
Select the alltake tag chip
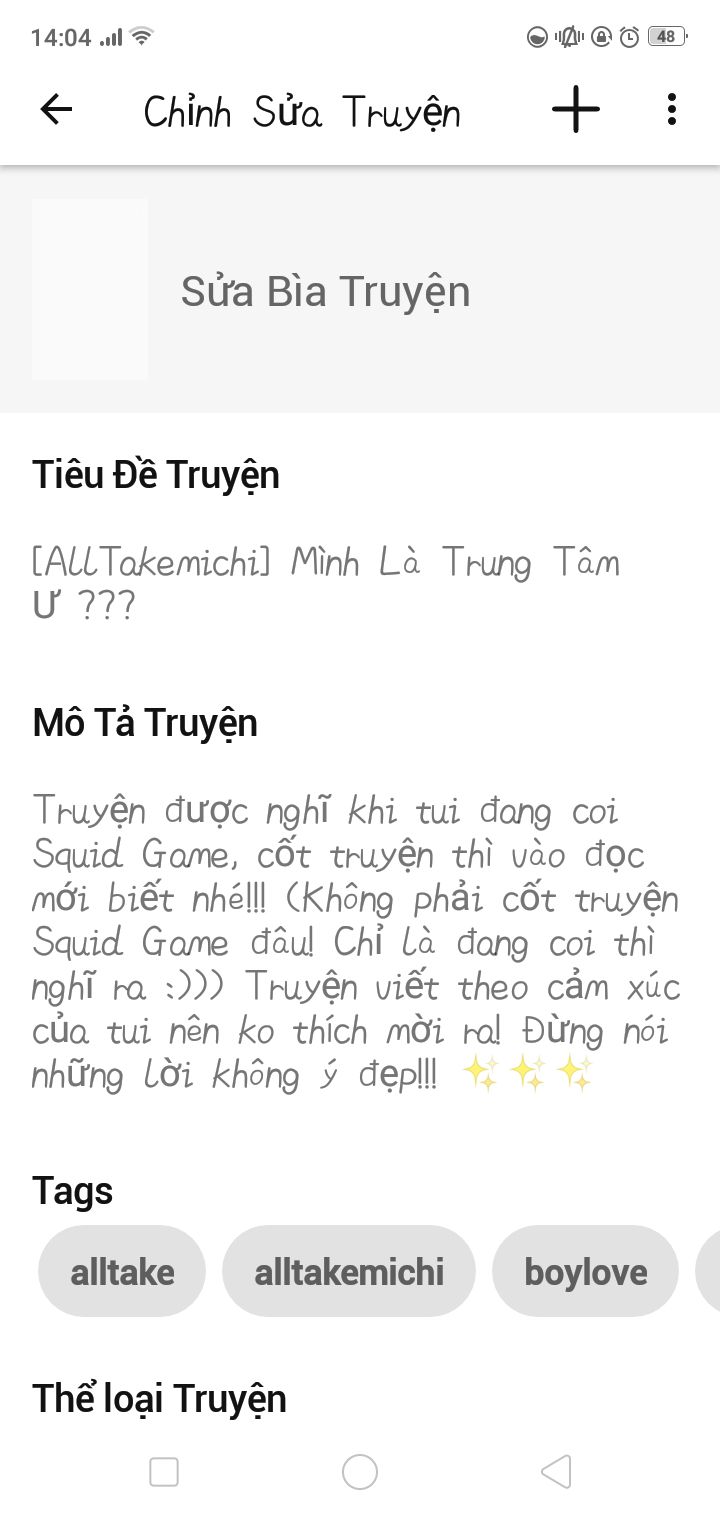(122, 1272)
